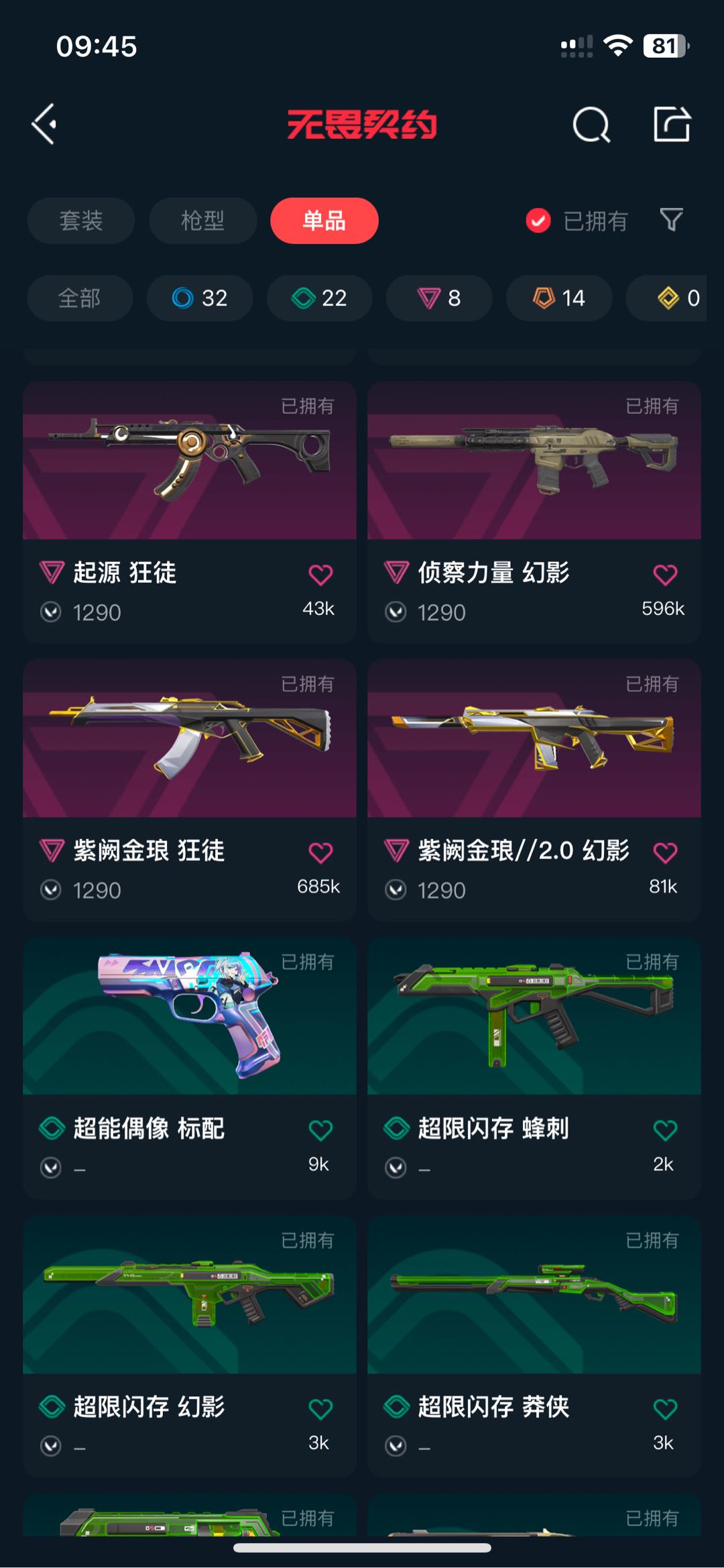Switch to the 套装 tab
Viewport: 724px width, 1568px height.
(81, 221)
